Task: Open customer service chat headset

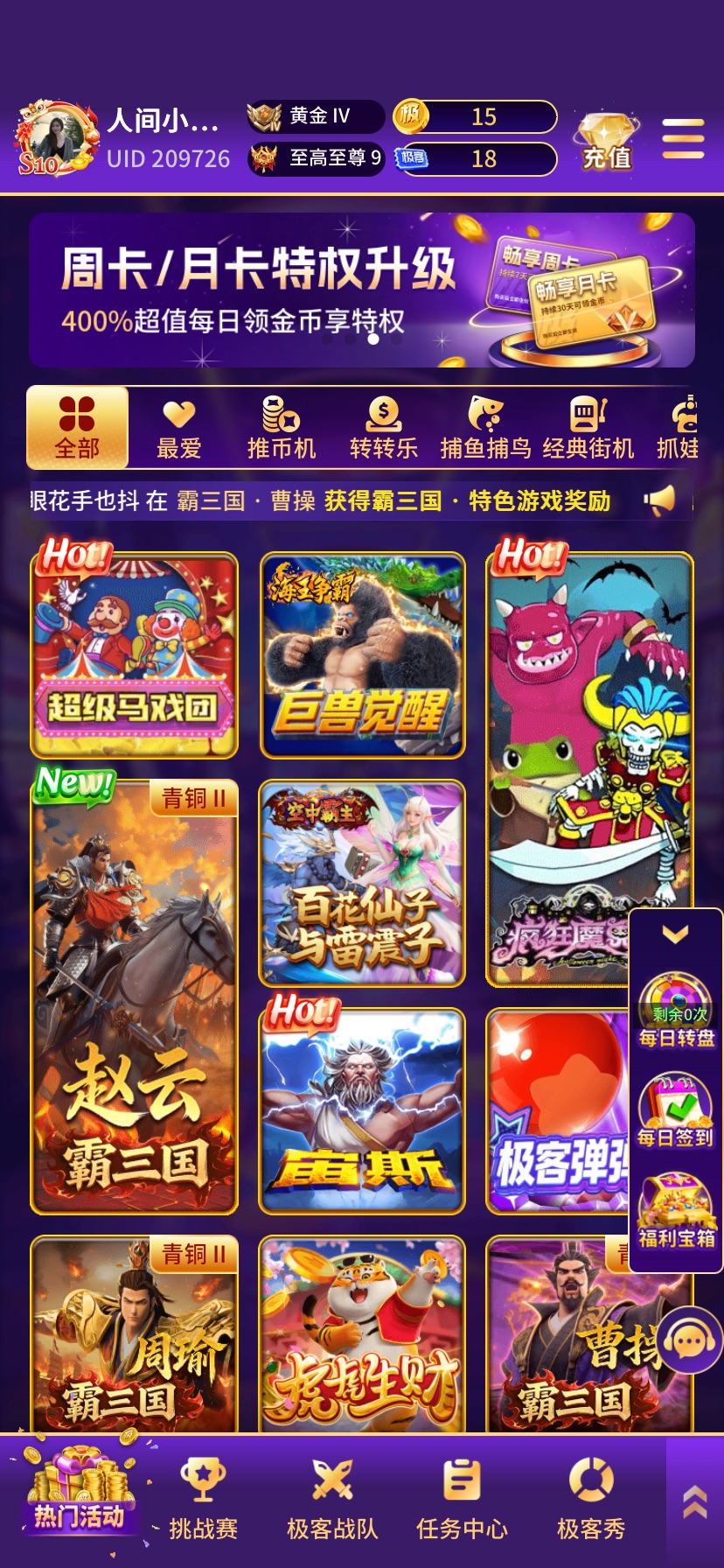Action: point(690,1340)
